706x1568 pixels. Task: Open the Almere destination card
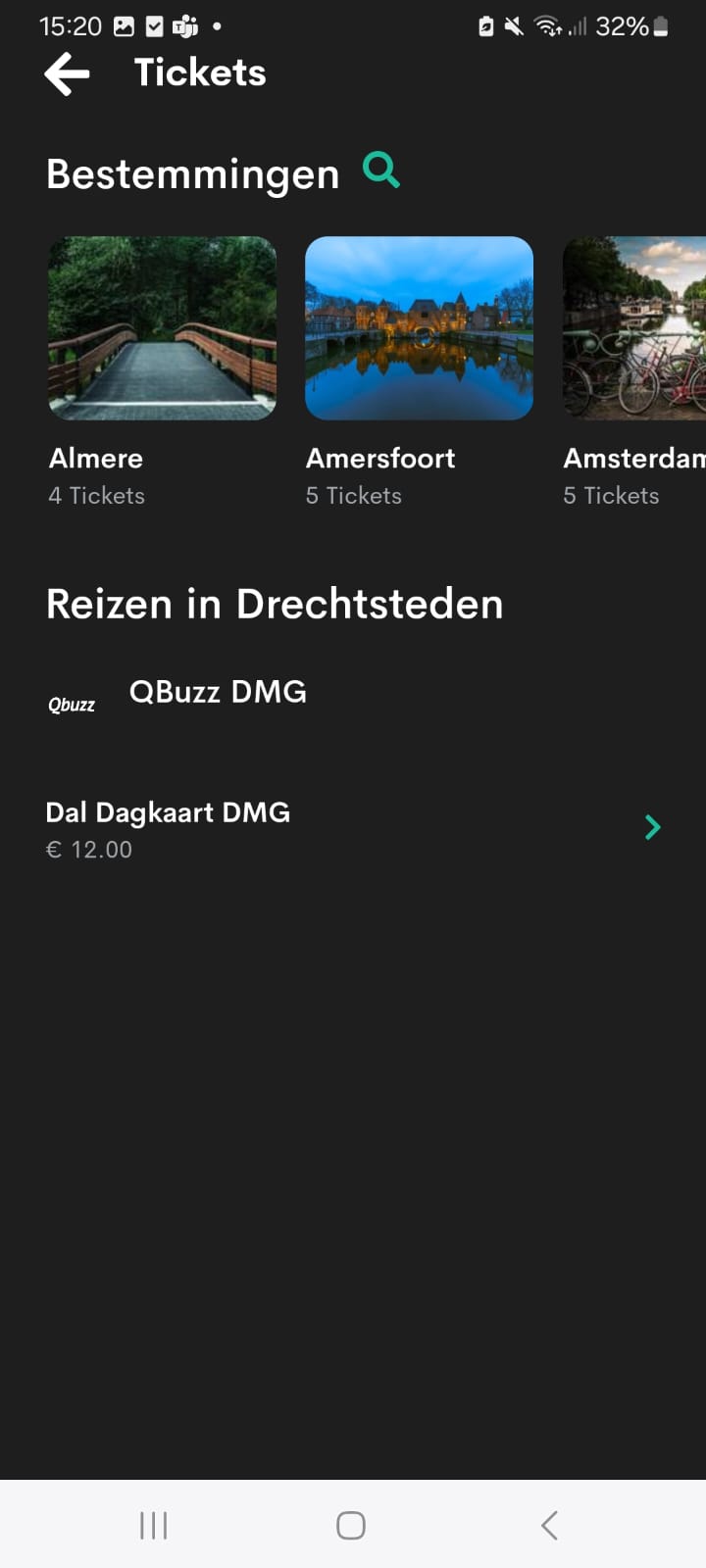[163, 329]
